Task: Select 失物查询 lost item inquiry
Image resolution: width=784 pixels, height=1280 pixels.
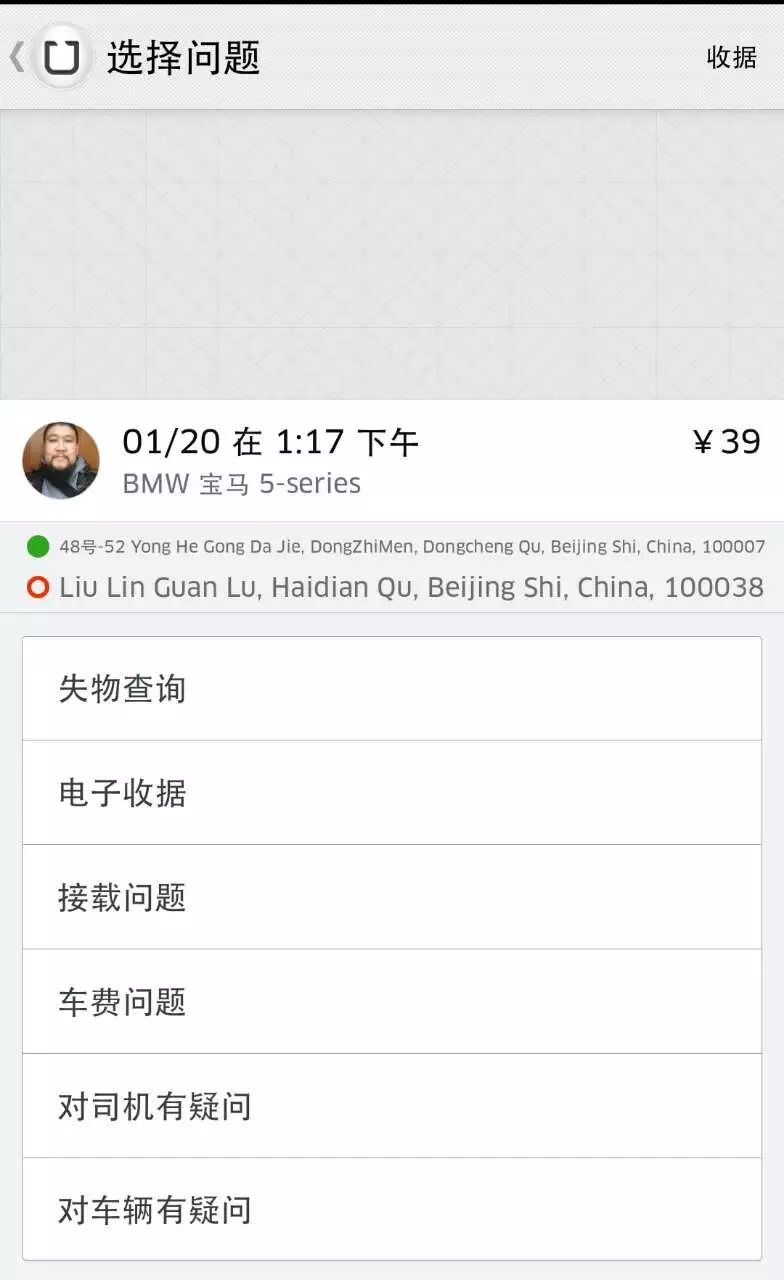Action: click(x=391, y=689)
